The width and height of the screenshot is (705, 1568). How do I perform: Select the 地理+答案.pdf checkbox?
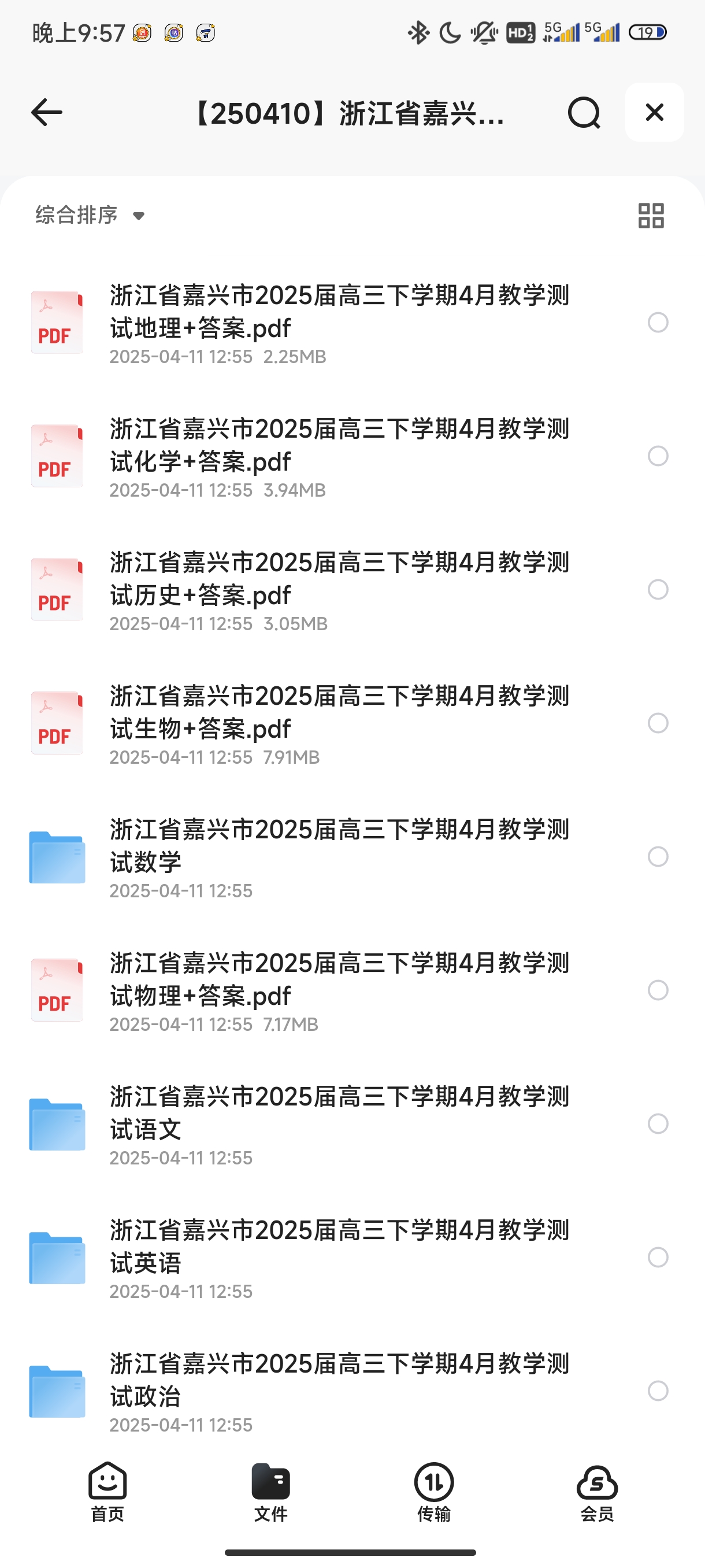pyautogui.click(x=658, y=323)
